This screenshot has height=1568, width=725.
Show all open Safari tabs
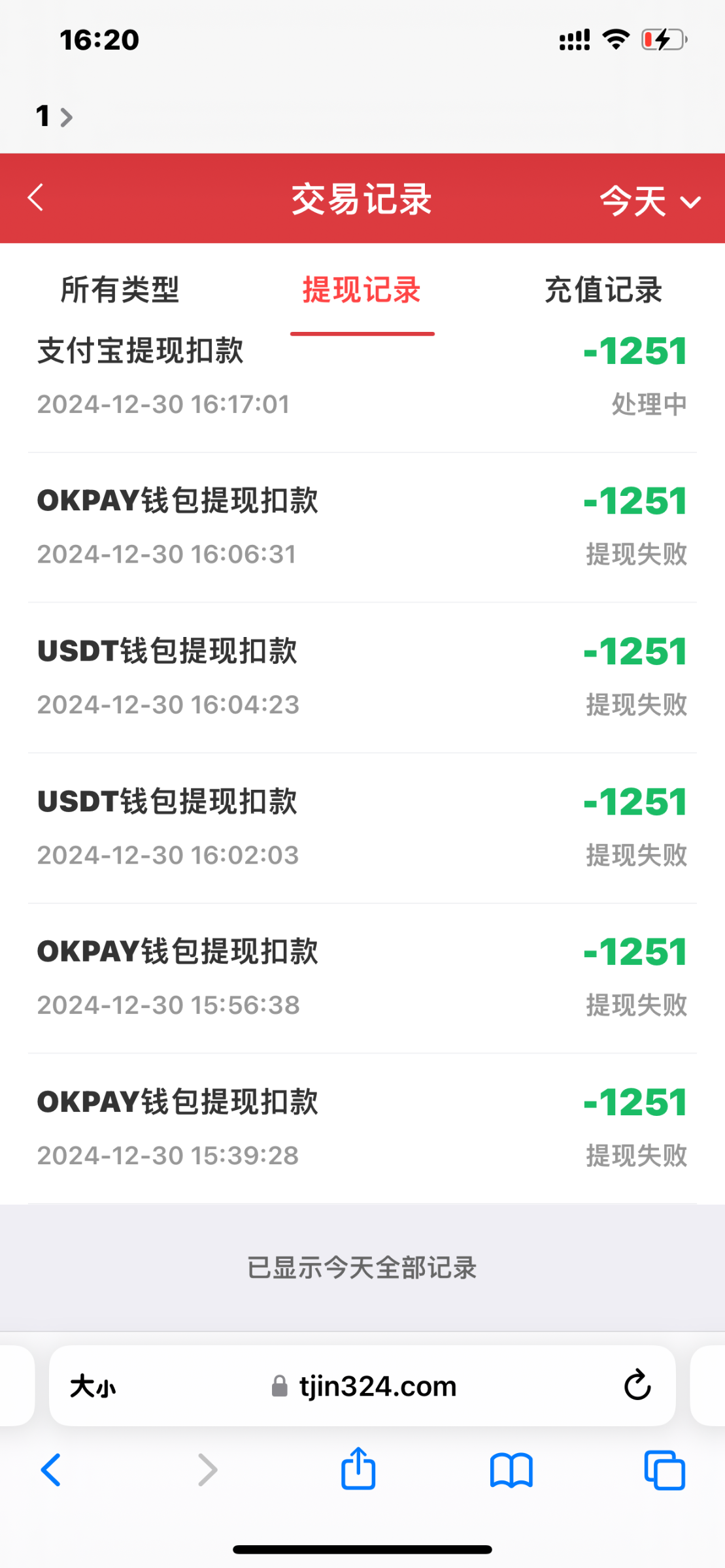(664, 1470)
